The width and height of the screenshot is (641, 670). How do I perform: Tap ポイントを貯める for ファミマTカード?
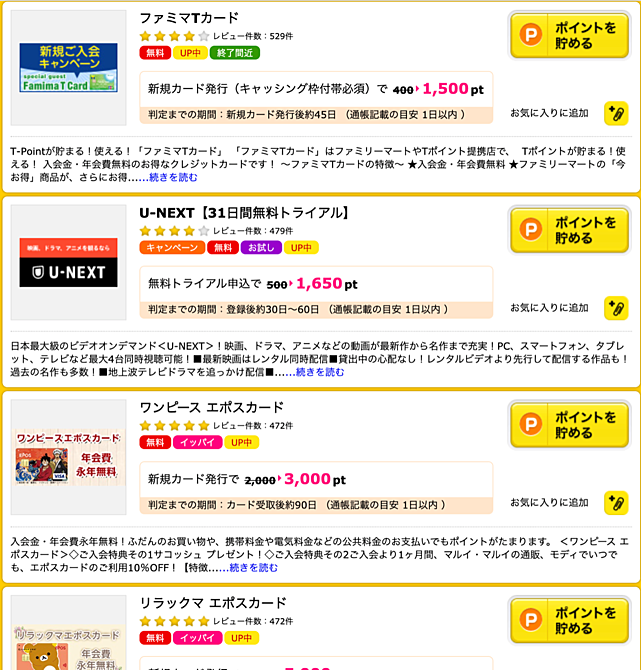(x=568, y=36)
